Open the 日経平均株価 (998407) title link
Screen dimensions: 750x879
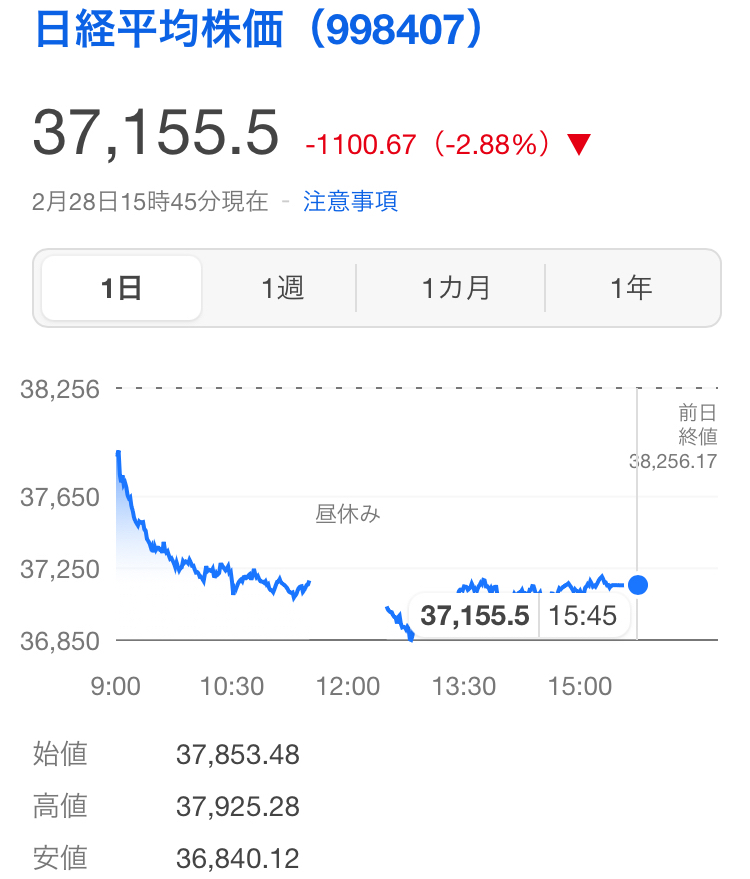point(258,29)
